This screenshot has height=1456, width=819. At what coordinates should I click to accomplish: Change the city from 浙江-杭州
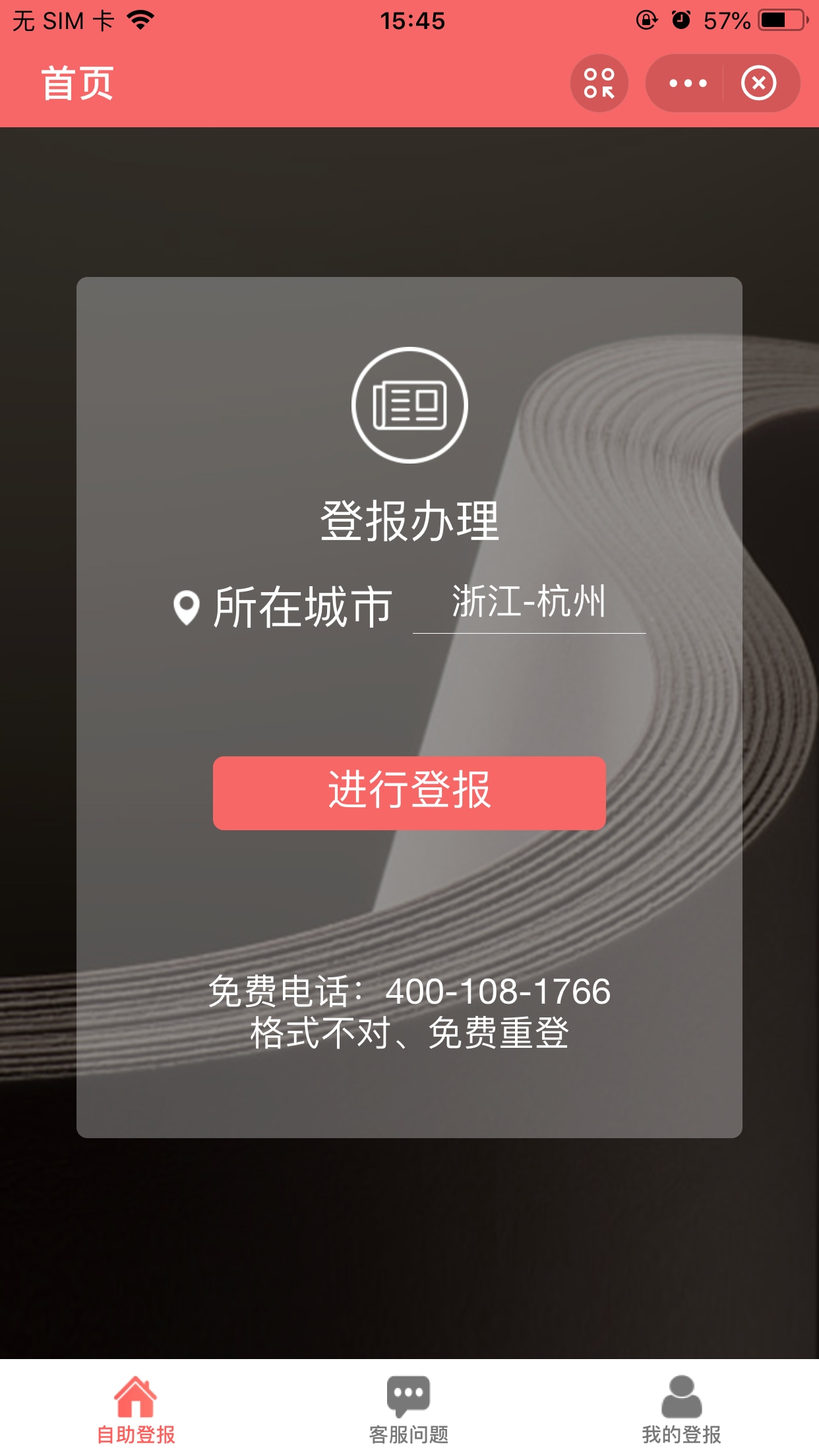point(528,602)
